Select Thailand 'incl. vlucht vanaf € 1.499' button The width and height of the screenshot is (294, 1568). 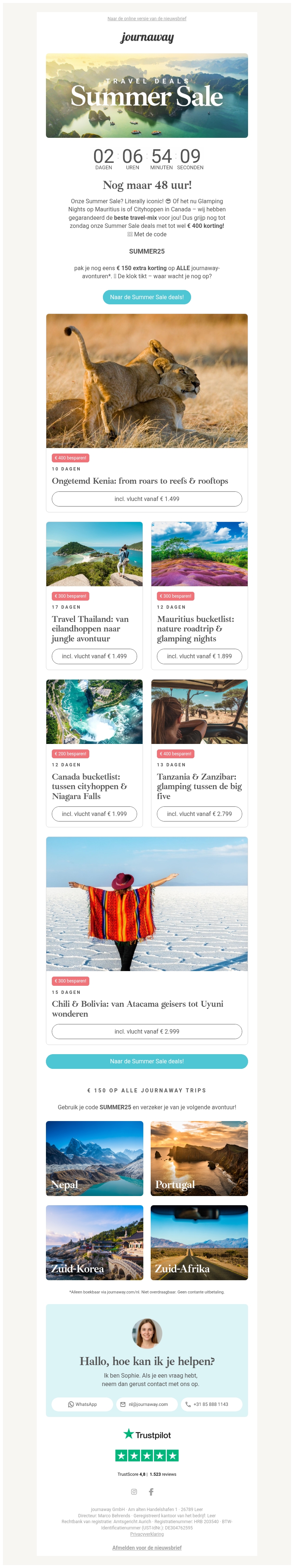pyautogui.click(x=94, y=656)
